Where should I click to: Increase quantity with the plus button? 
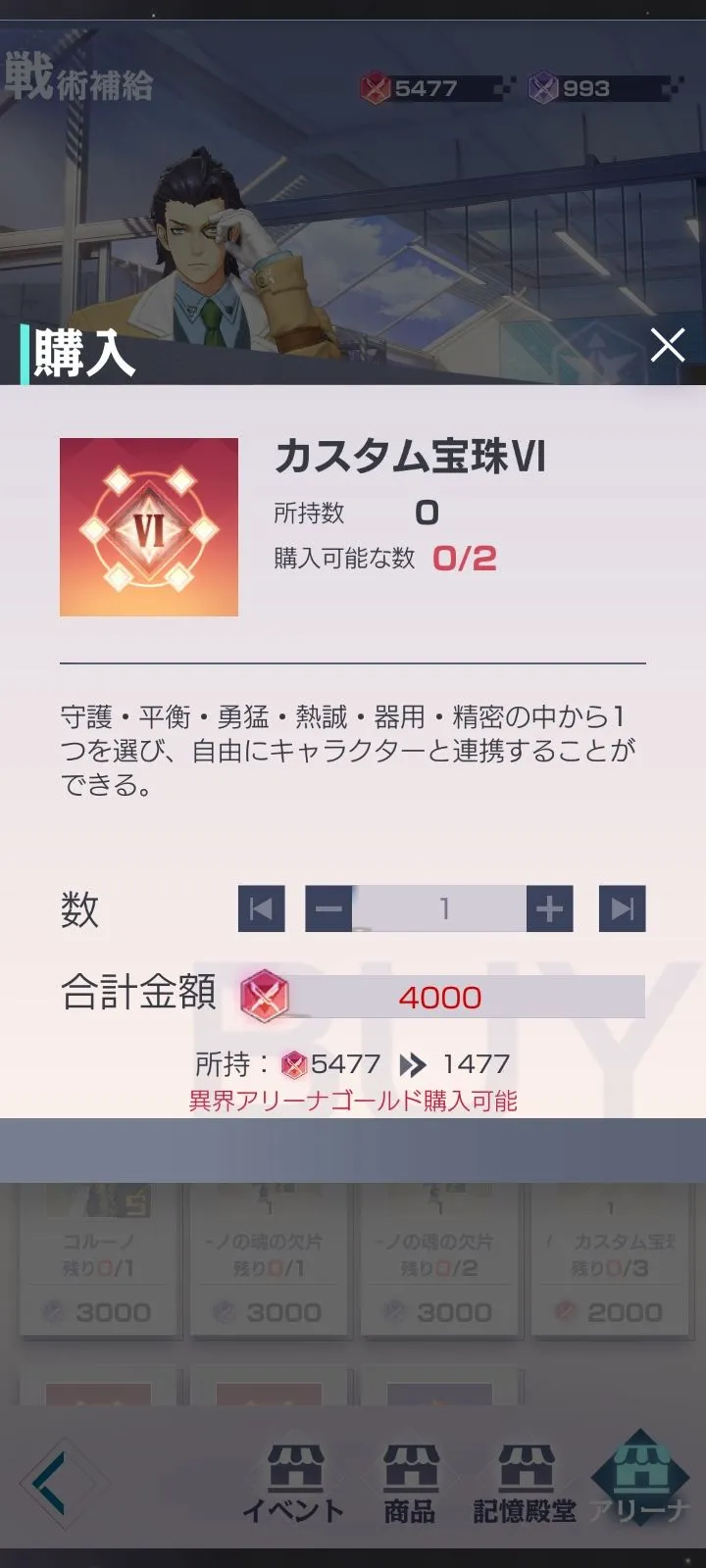[549, 908]
